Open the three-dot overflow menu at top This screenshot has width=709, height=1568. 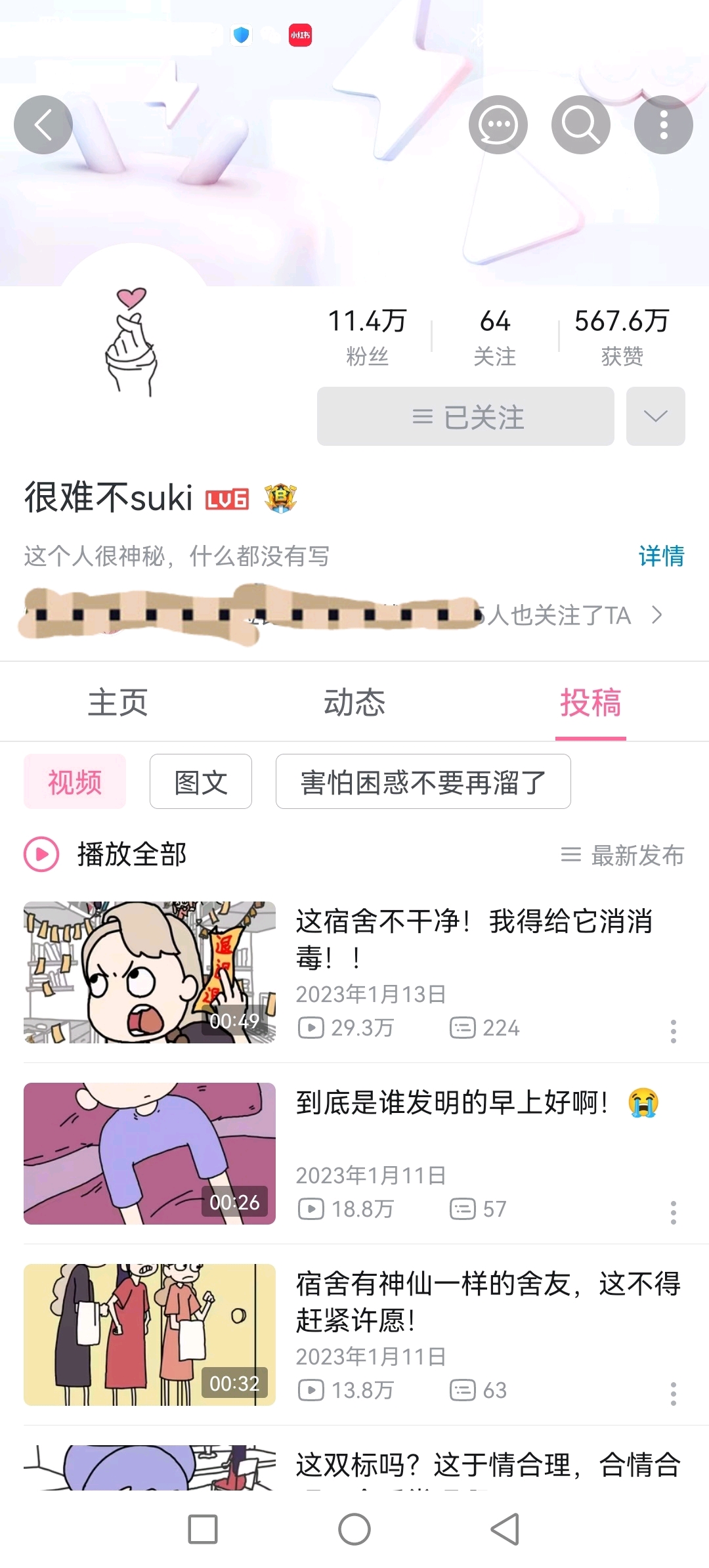[663, 125]
